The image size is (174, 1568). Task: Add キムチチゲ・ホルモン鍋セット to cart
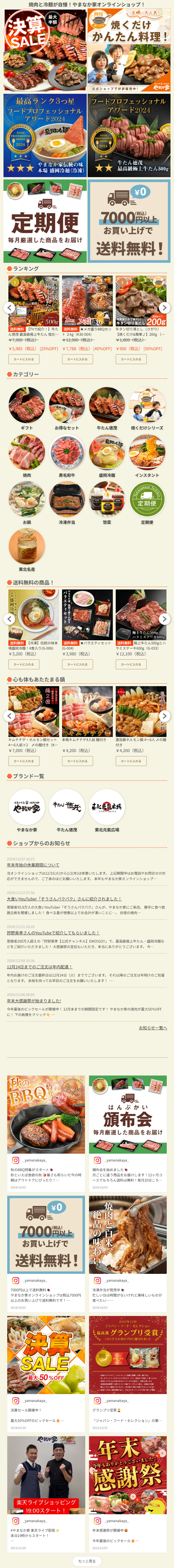point(24,761)
